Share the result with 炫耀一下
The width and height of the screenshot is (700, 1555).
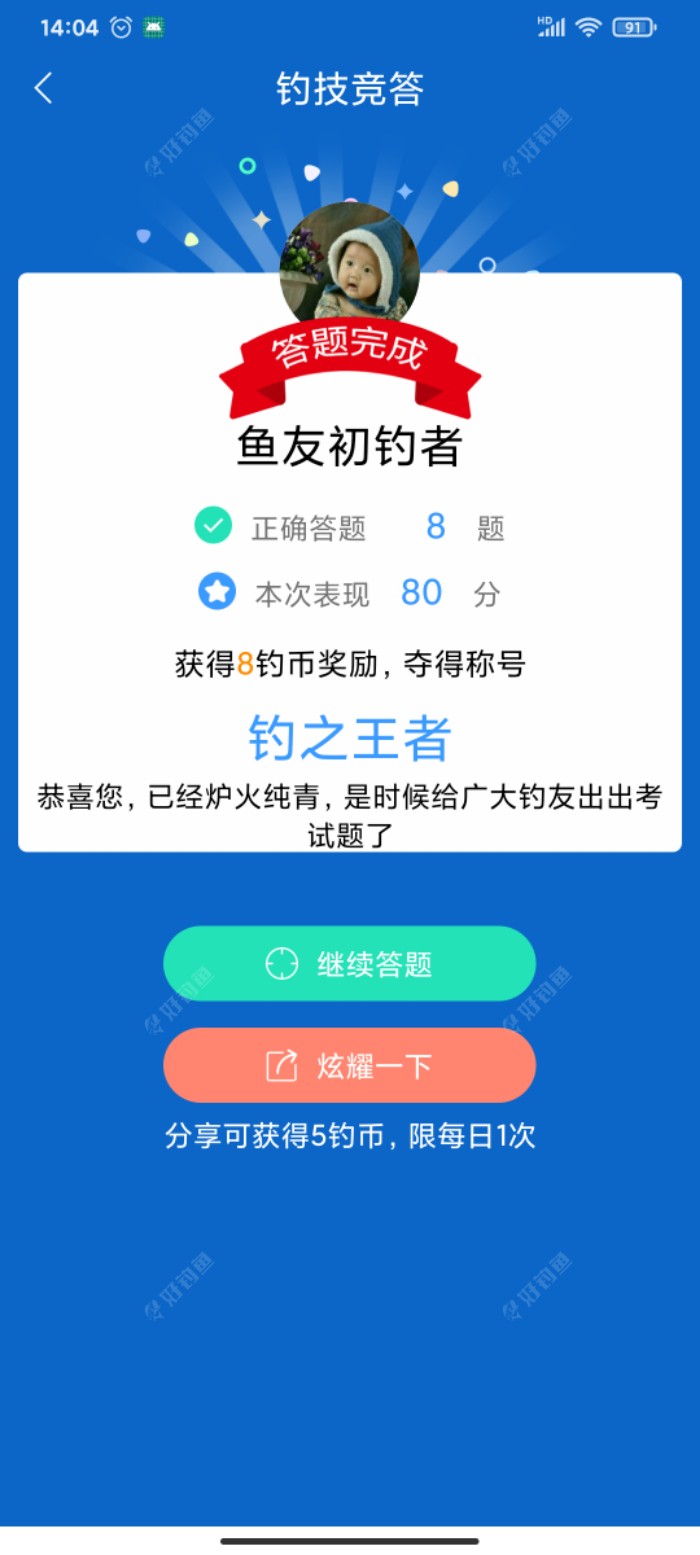point(349,1066)
